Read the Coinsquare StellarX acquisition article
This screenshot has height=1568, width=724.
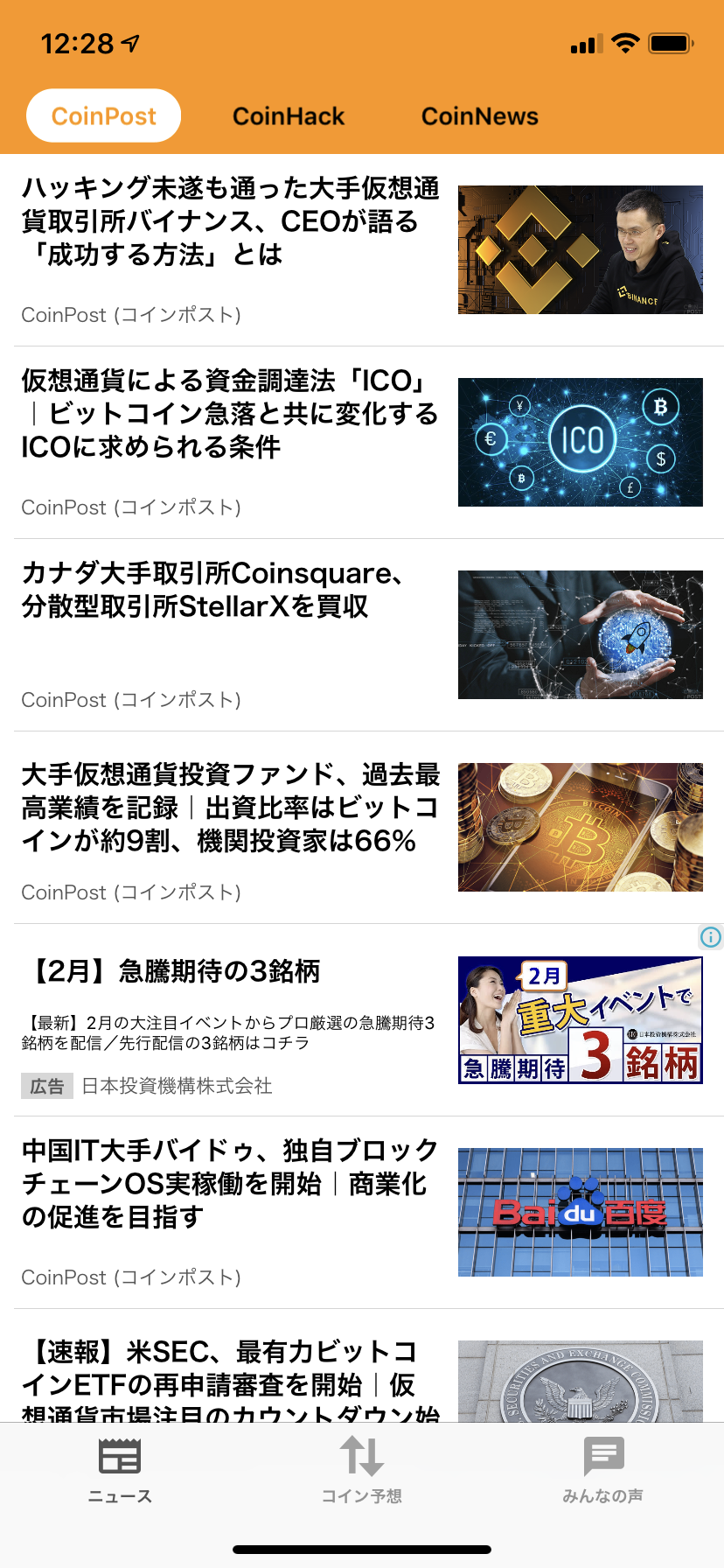point(231,591)
